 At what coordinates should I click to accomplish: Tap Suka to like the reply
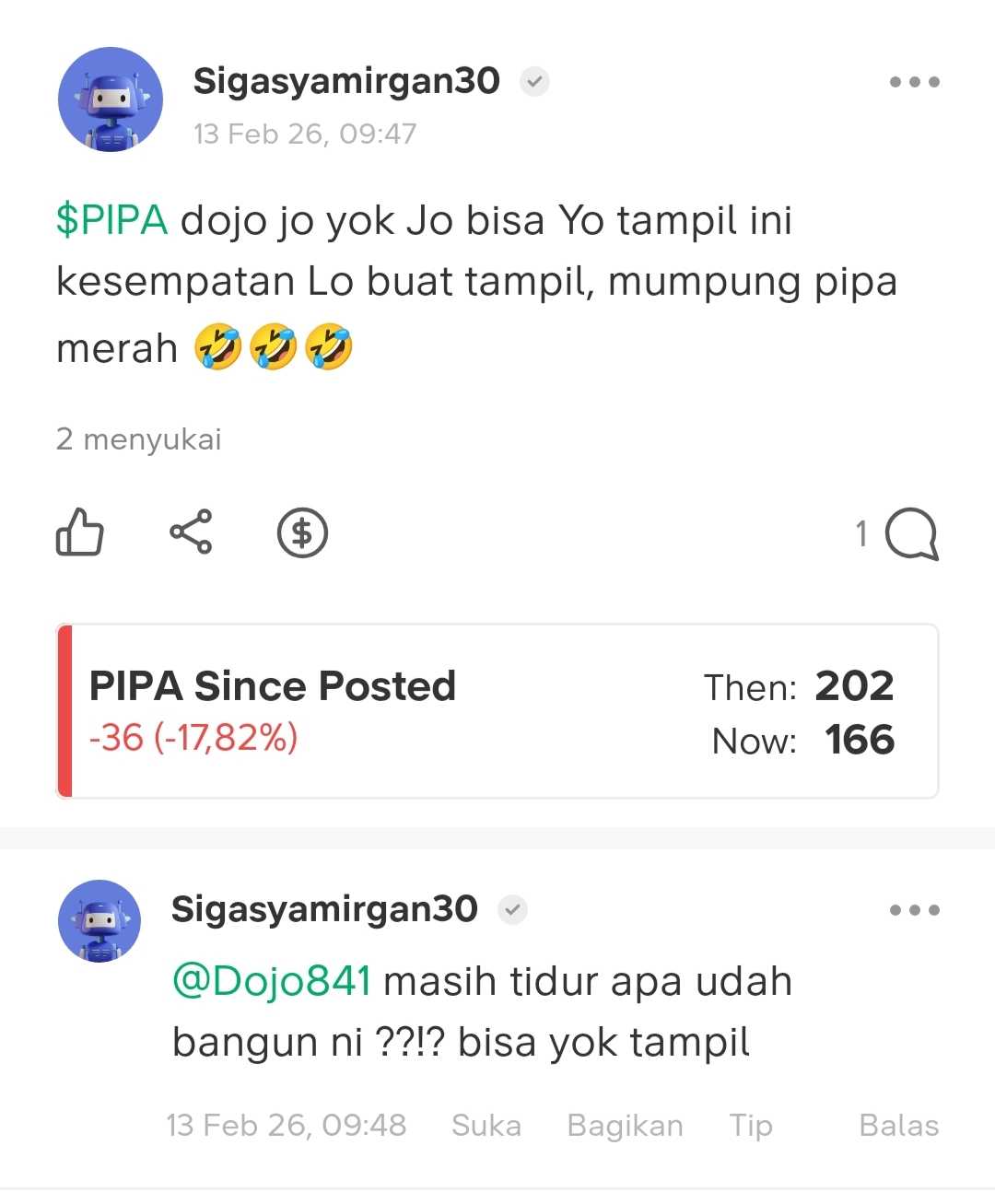[x=486, y=1125]
